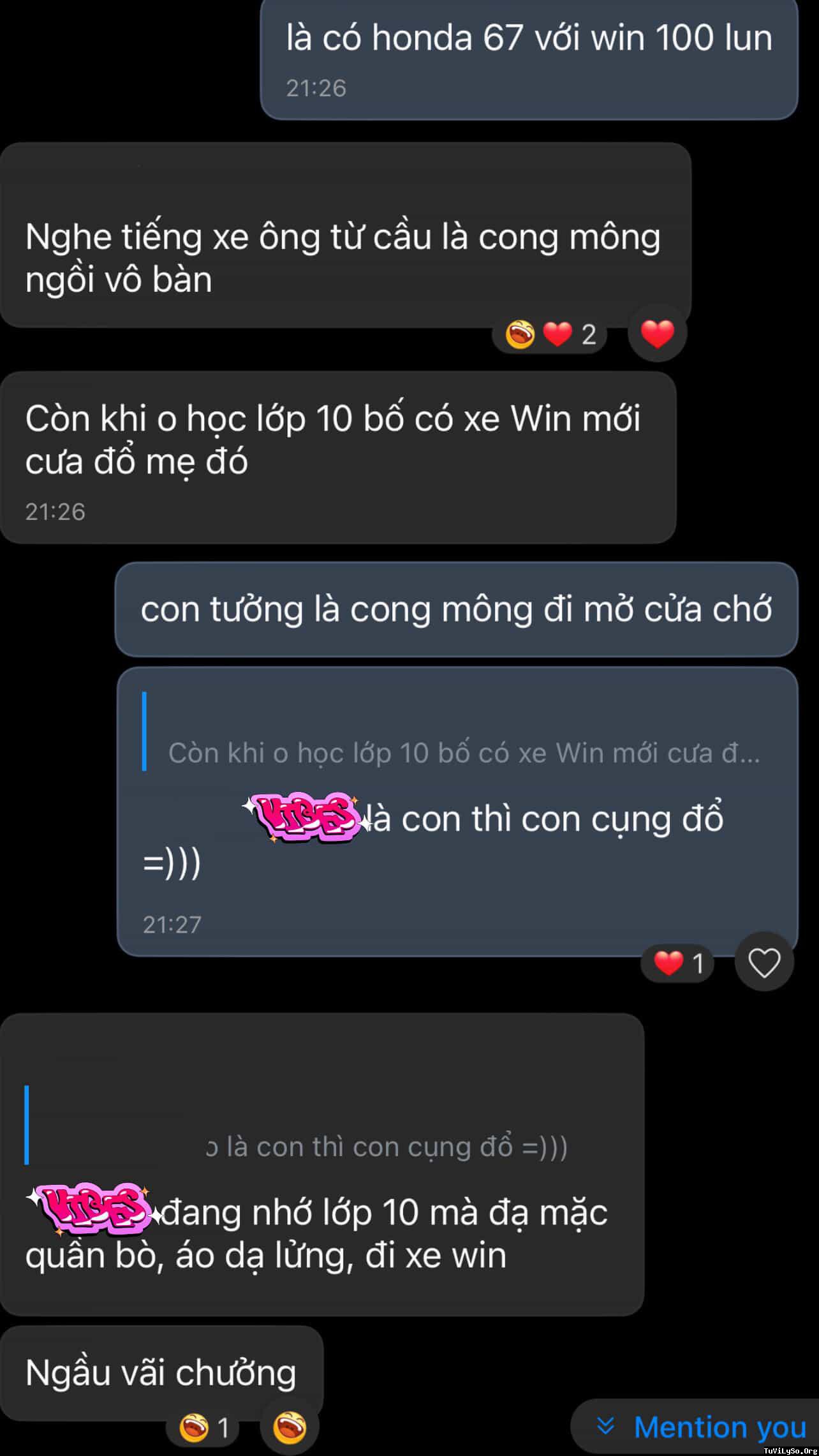Like the 'con cụng đổ' message with the heart outline
Screen dimensions: 819x1456
pyautogui.click(x=764, y=962)
